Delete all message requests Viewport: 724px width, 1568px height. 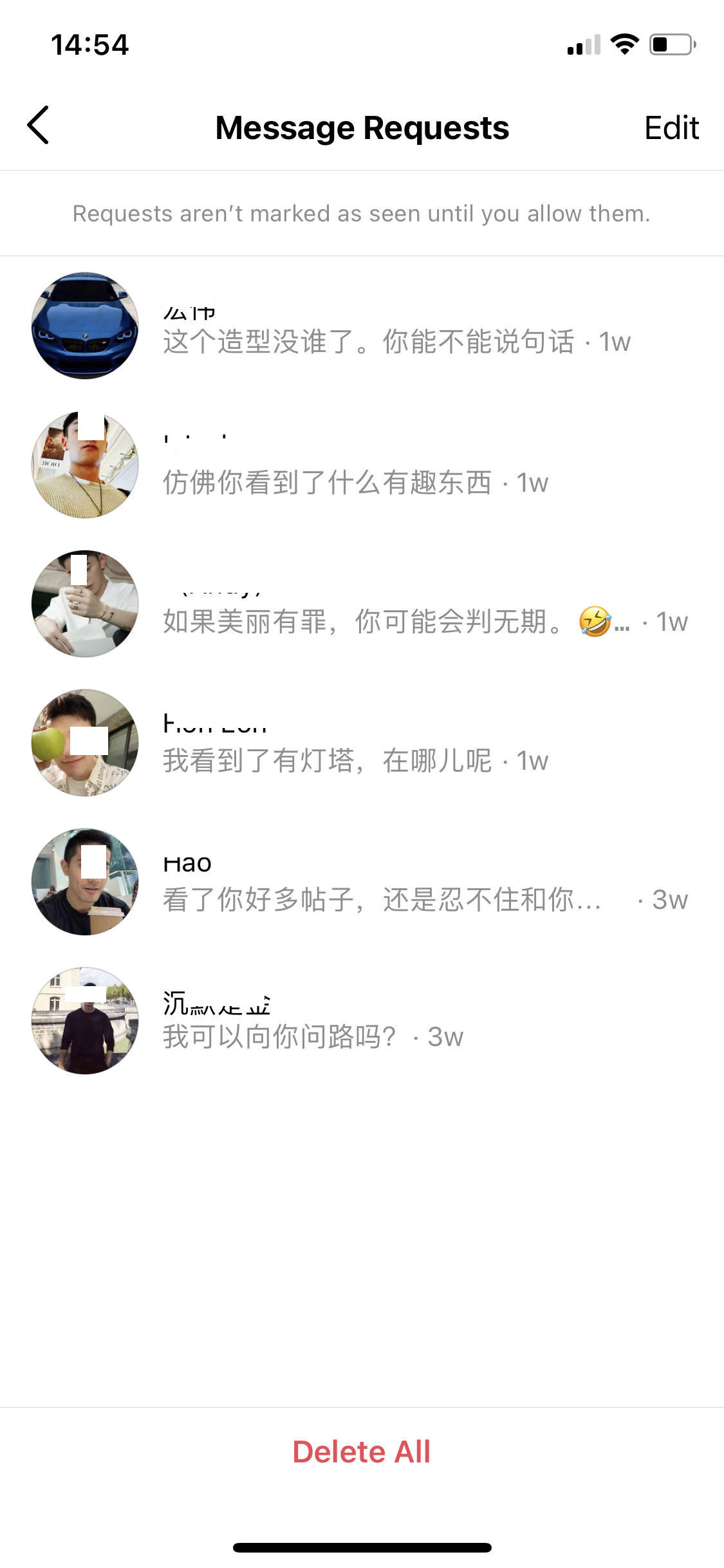[362, 1452]
